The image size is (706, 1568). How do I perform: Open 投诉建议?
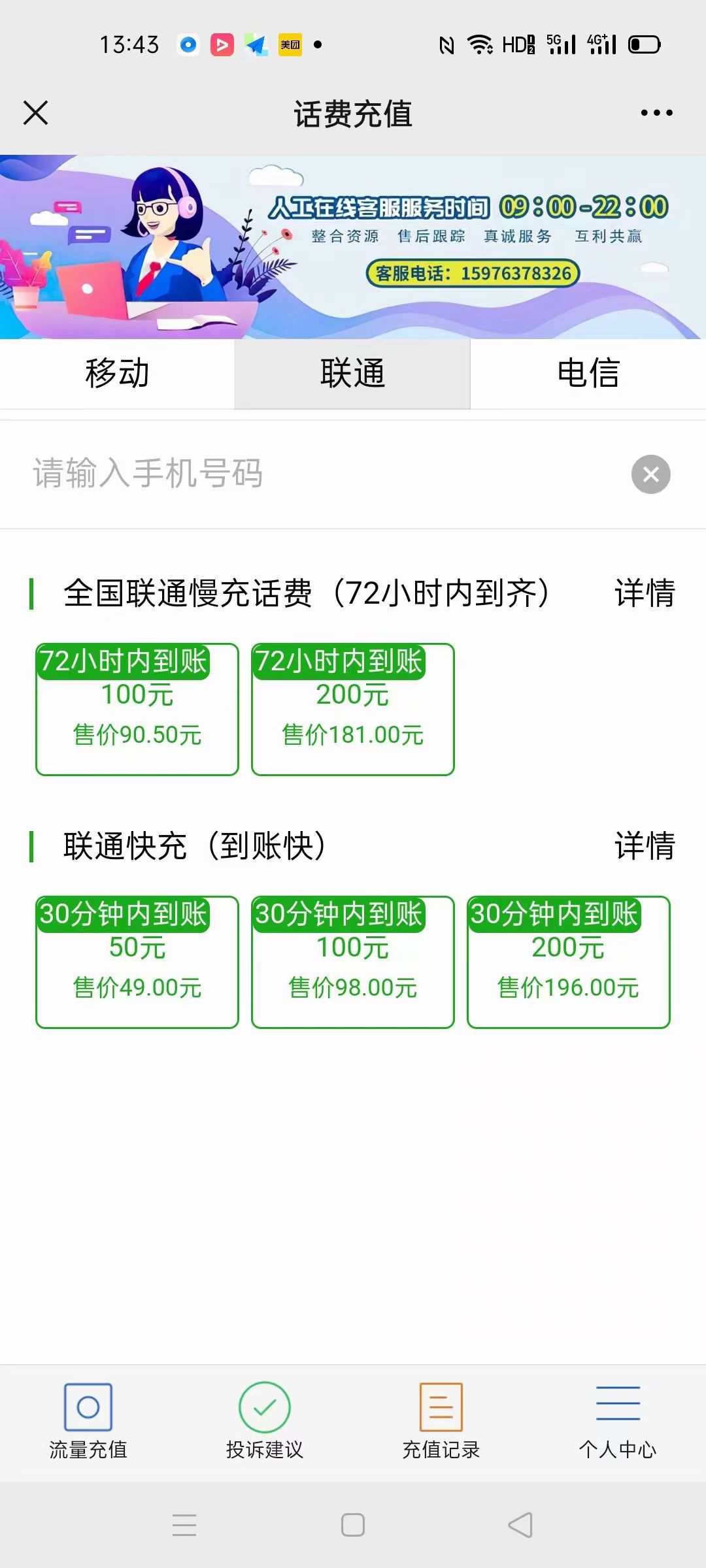tap(265, 1422)
